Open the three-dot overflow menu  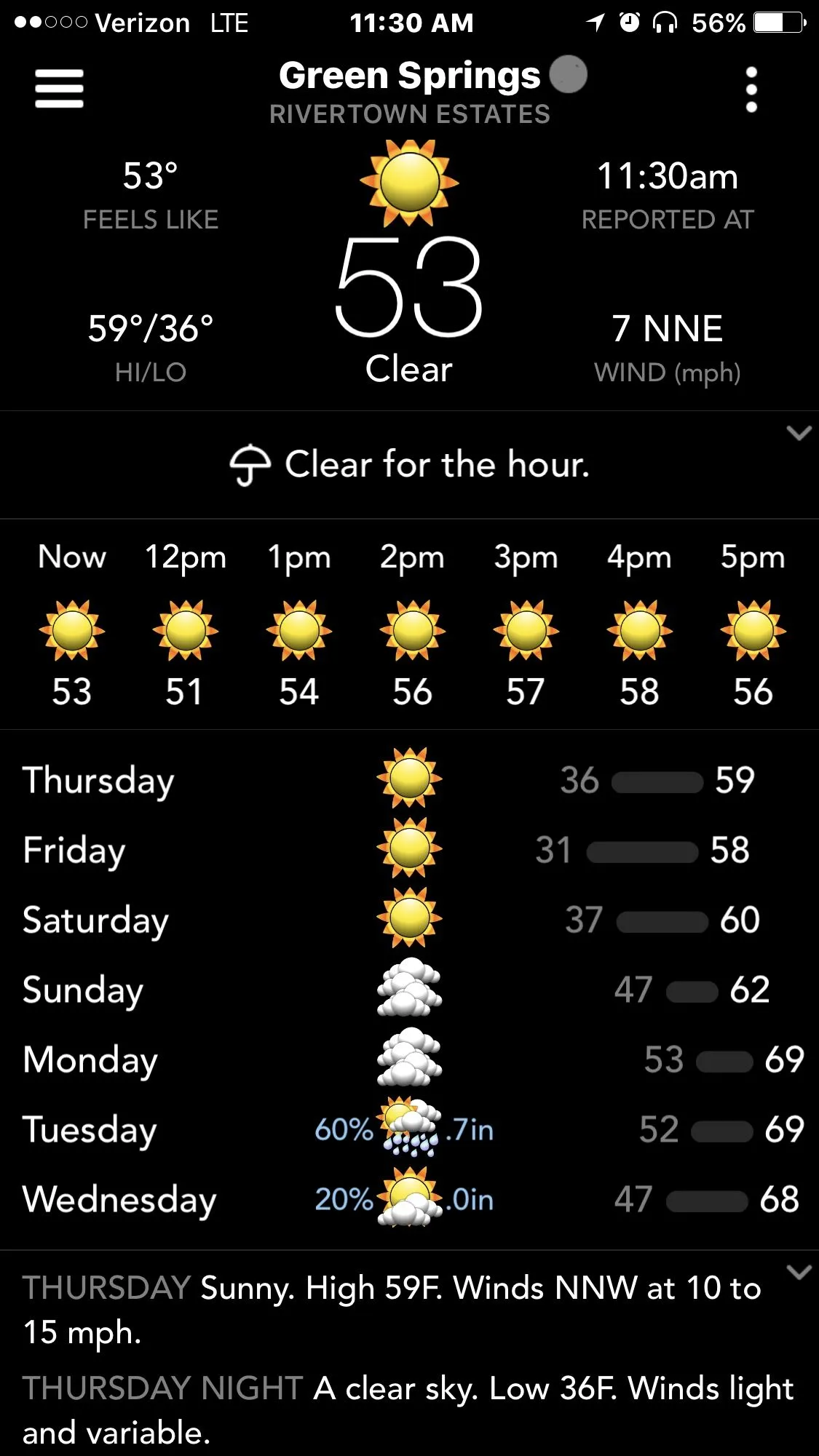point(751,90)
